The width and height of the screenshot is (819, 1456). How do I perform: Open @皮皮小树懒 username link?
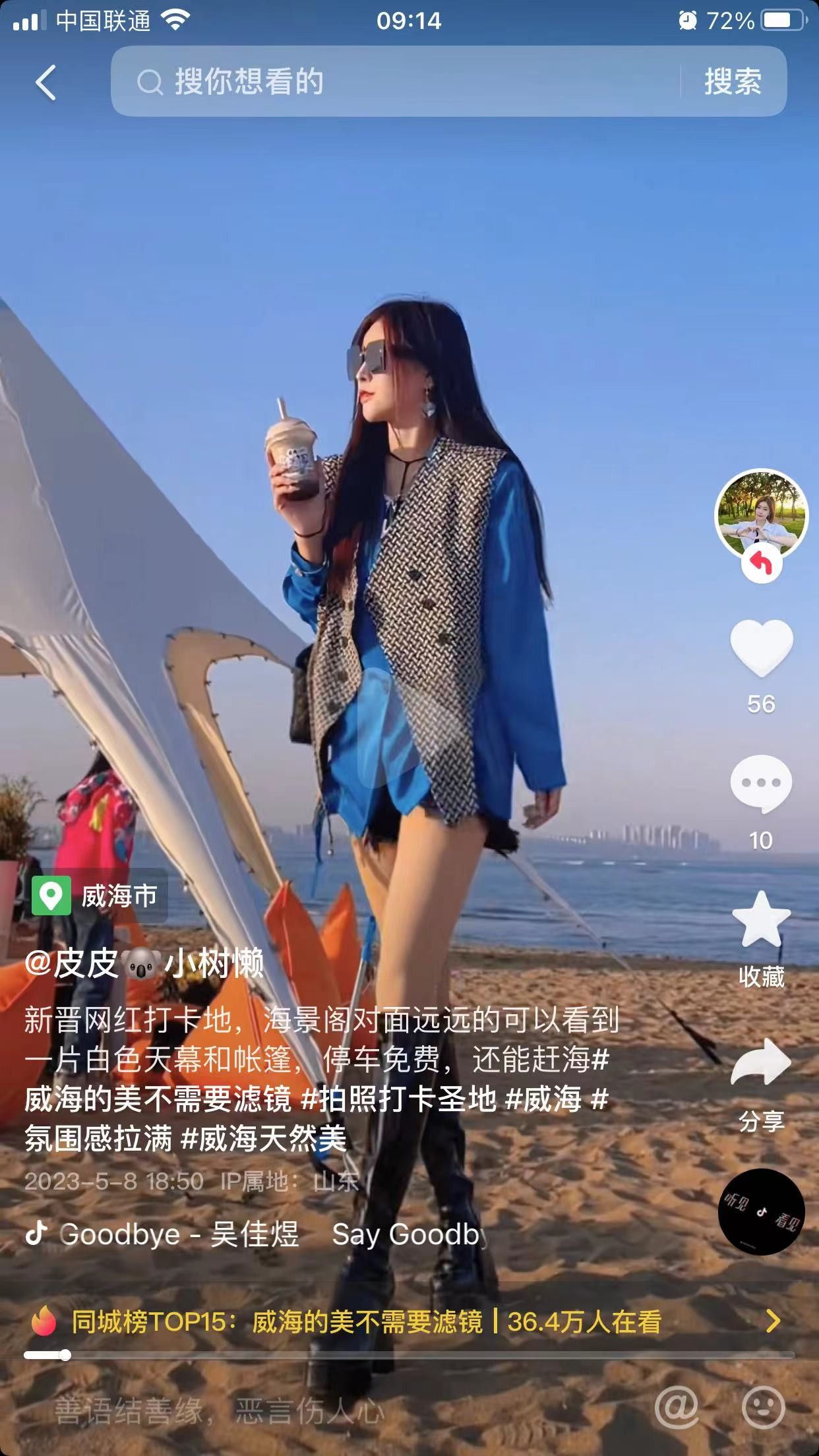point(144,964)
